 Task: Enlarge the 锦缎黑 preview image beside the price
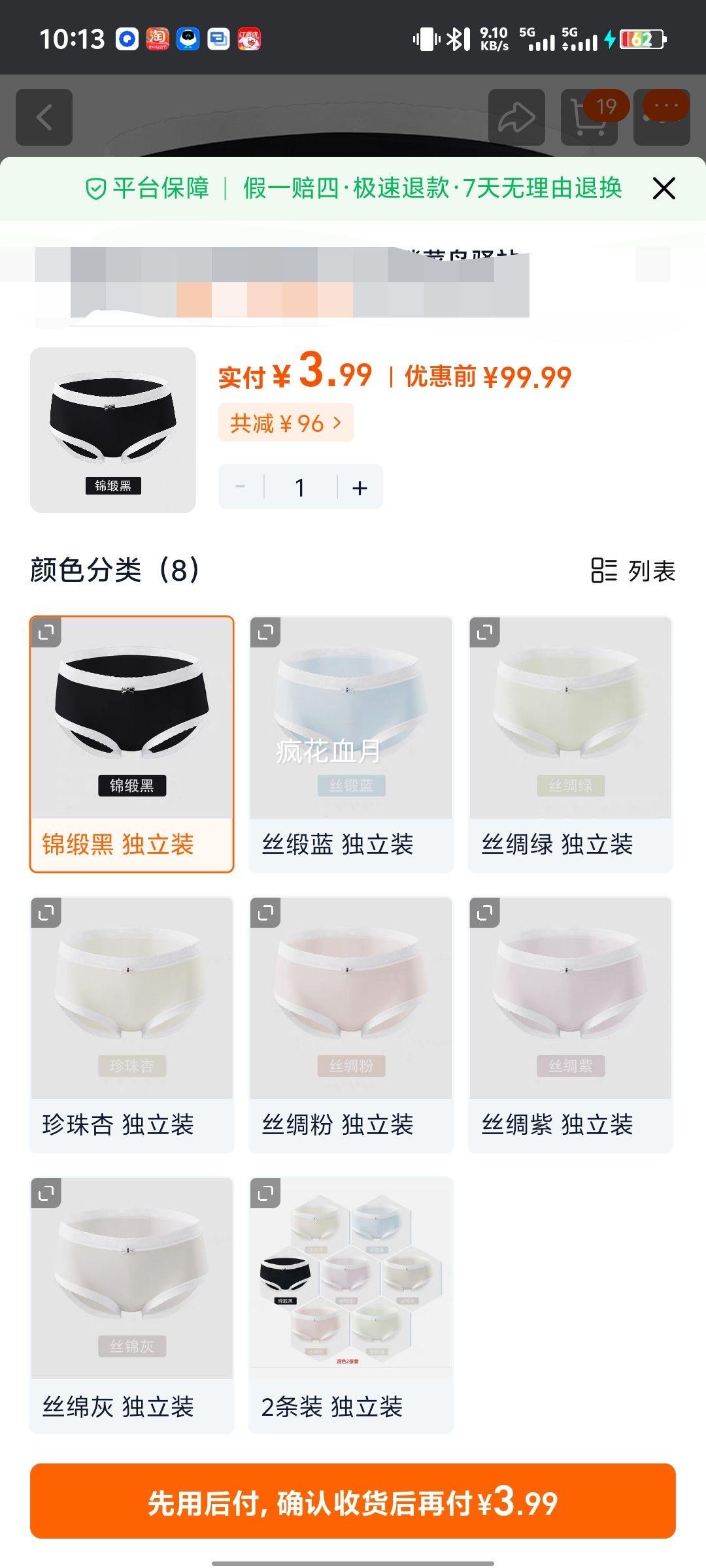coord(113,430)
